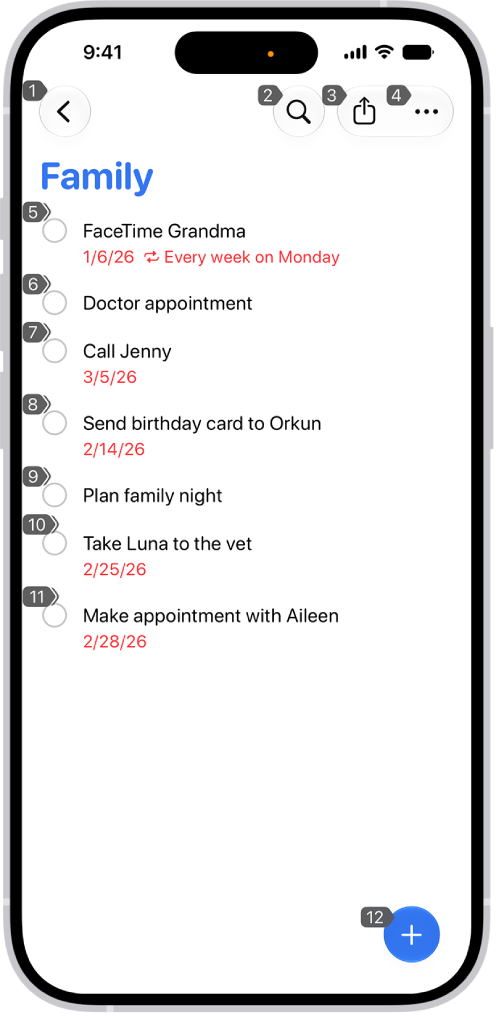The height and width of the screenshot is (1016, 496).
Task: Tick the Plan family night circle
Action: click(54, 495)
